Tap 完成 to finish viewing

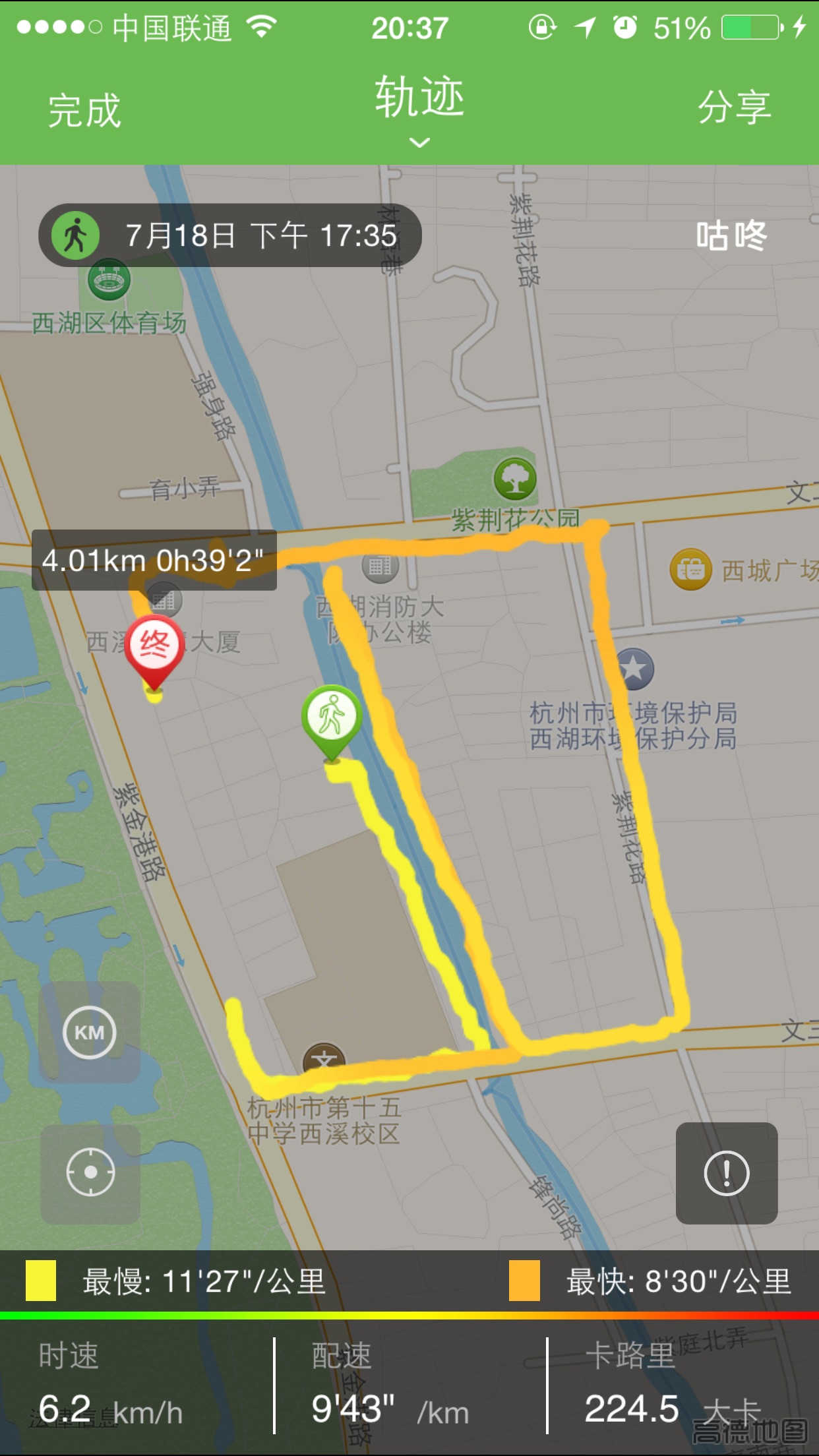pos(84,110)
